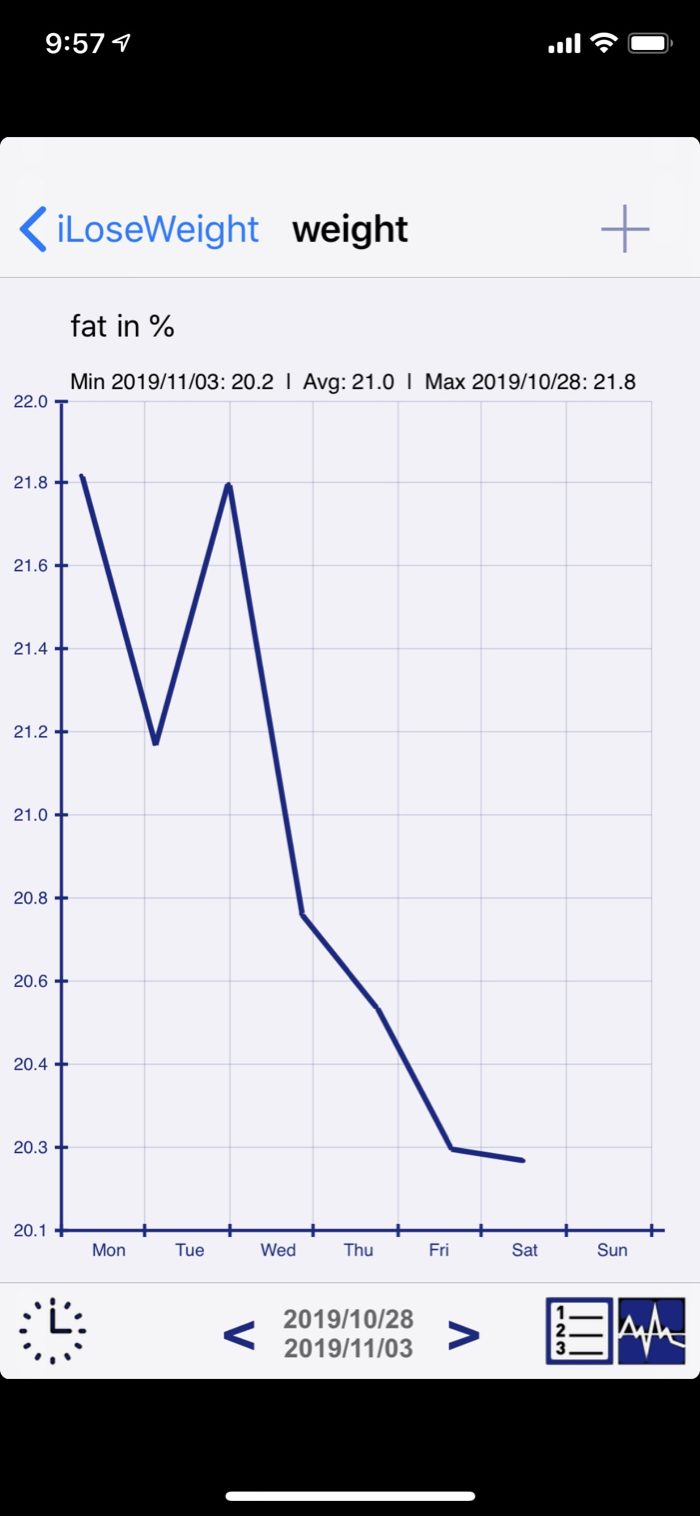Go to the previous week
The image size is (700, 1516).
click(x=238, y=1334)
